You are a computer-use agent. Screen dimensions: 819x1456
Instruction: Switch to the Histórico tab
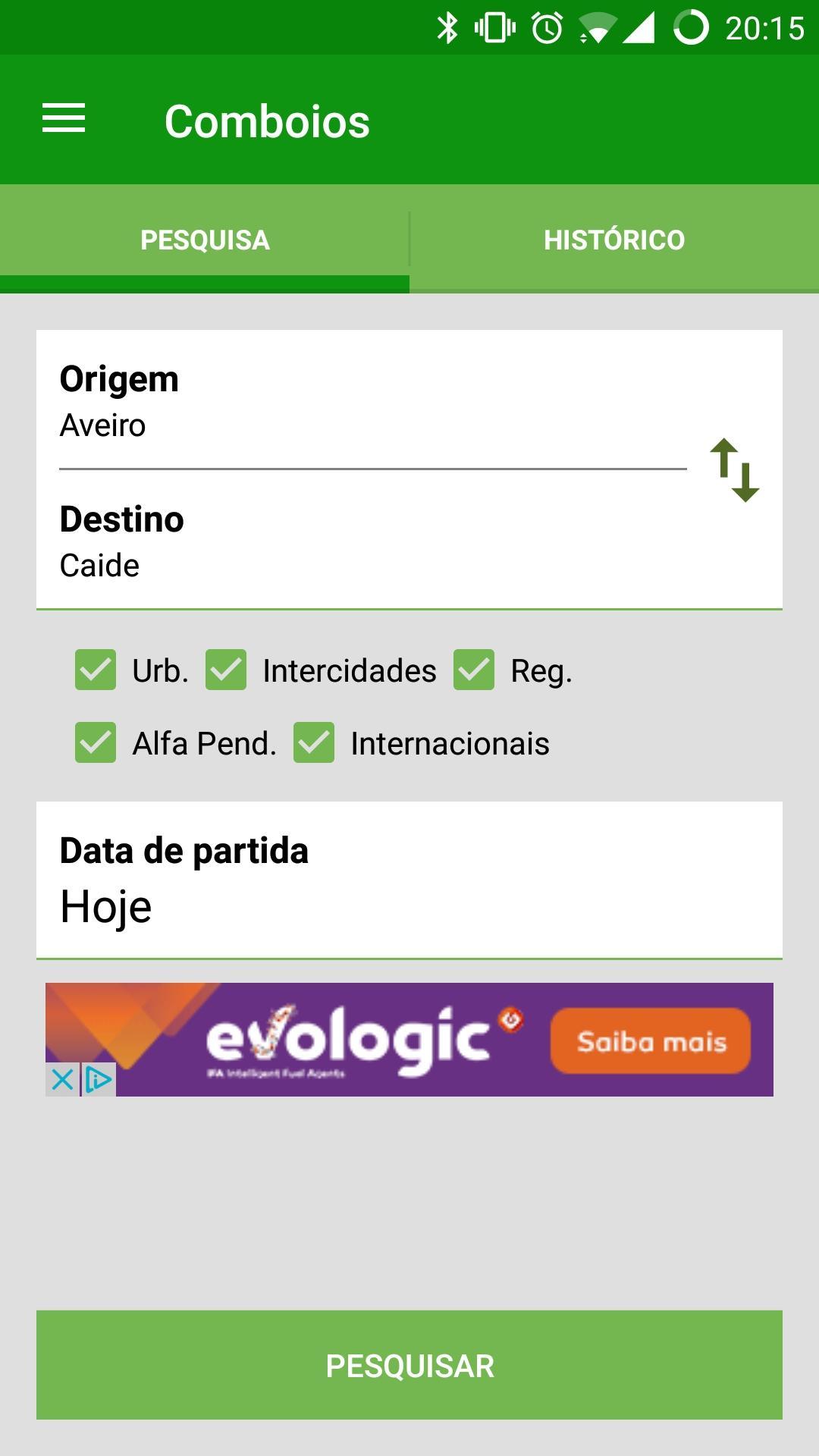(614, 239)
